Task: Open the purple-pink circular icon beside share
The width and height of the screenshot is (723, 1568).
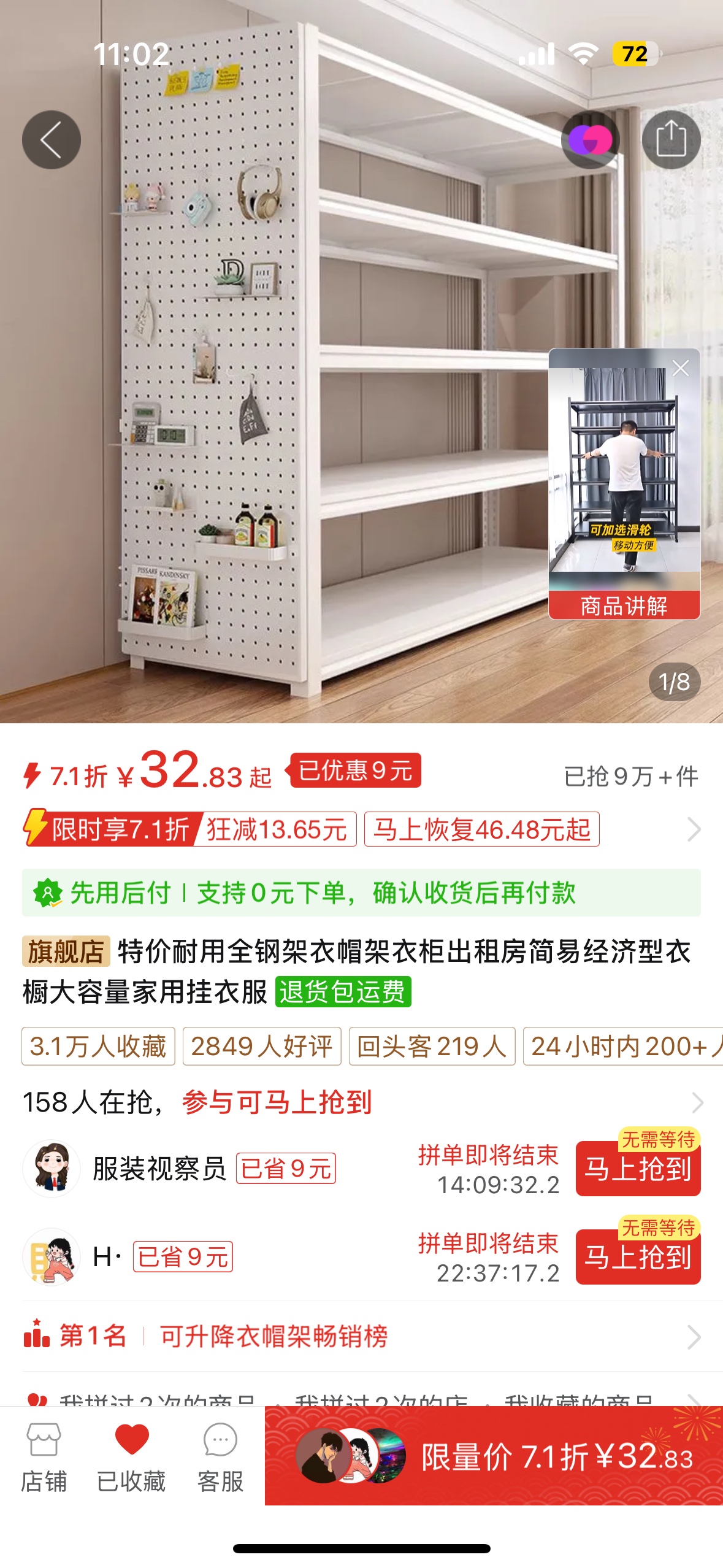Action: click(x=590, y=140)
